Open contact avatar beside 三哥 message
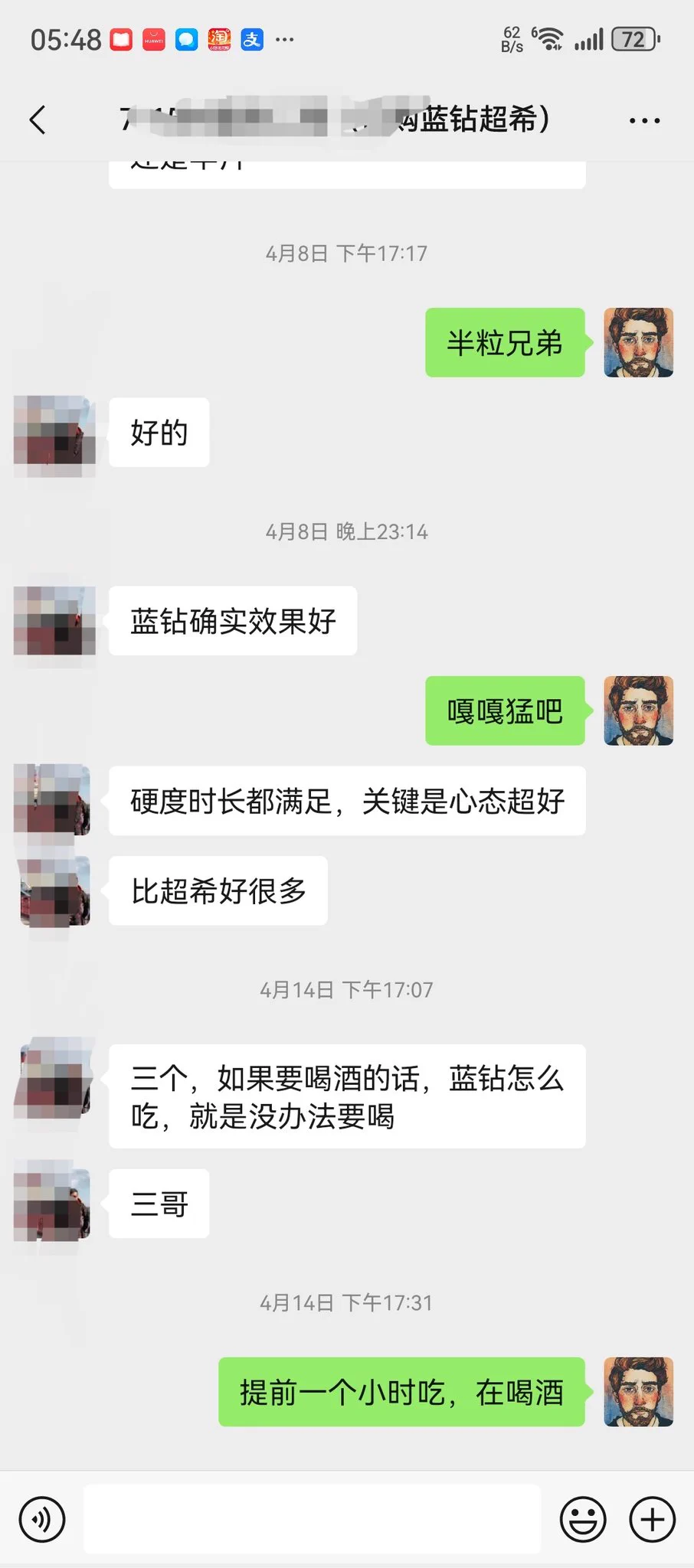Viewport: 694px width, 1568px height. pyautogui.click(x=54, y=1203)
